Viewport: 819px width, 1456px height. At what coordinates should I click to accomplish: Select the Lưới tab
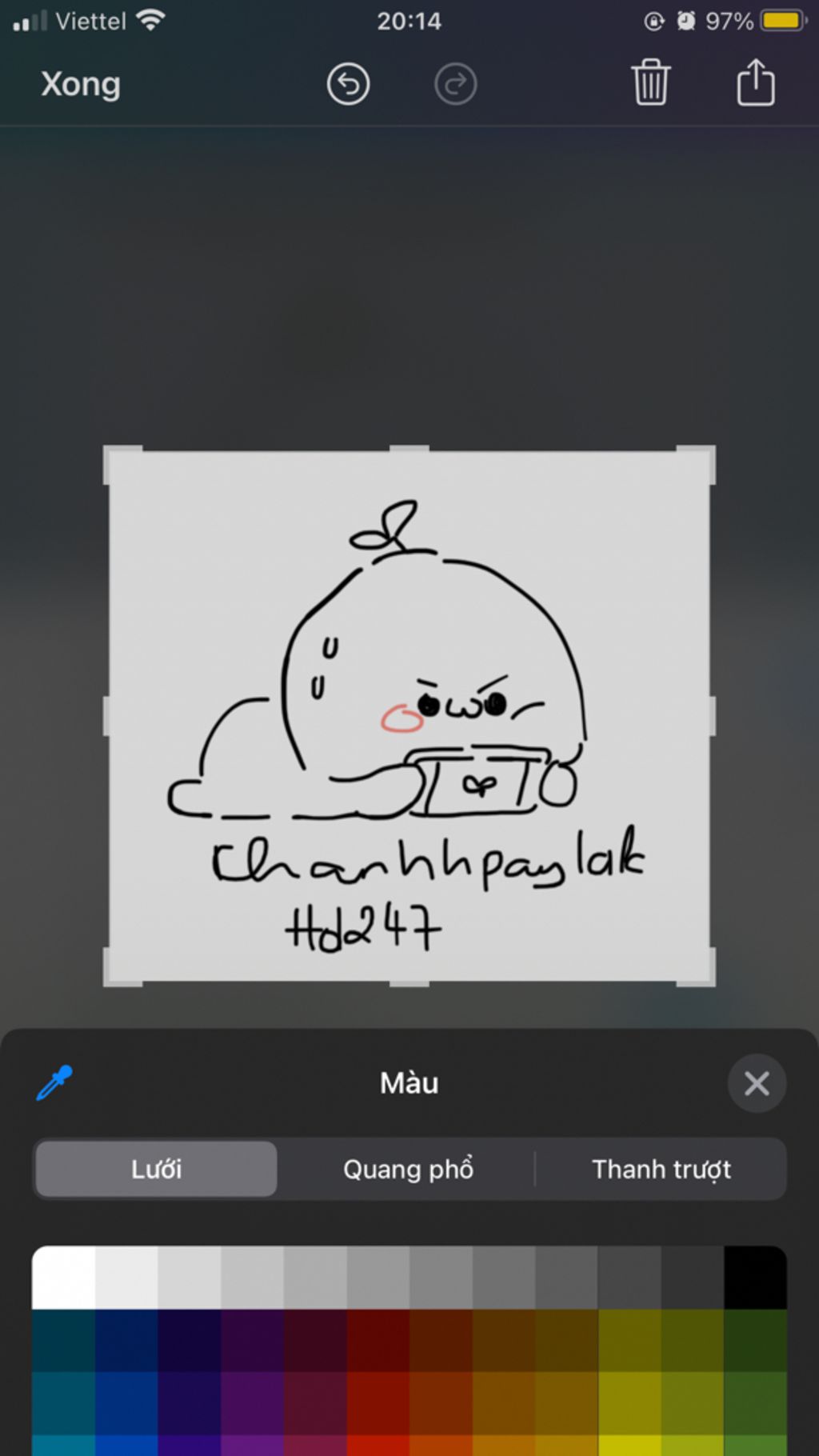pos(157,1169)
